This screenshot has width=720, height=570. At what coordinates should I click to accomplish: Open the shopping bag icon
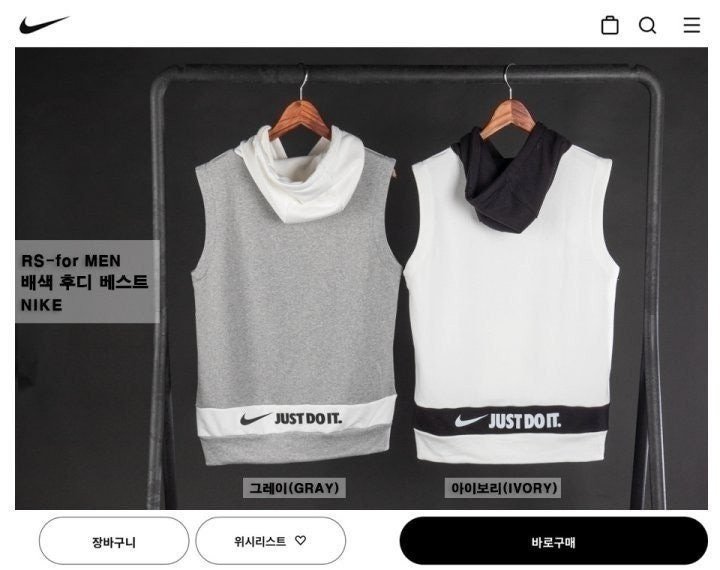point(609,25)
